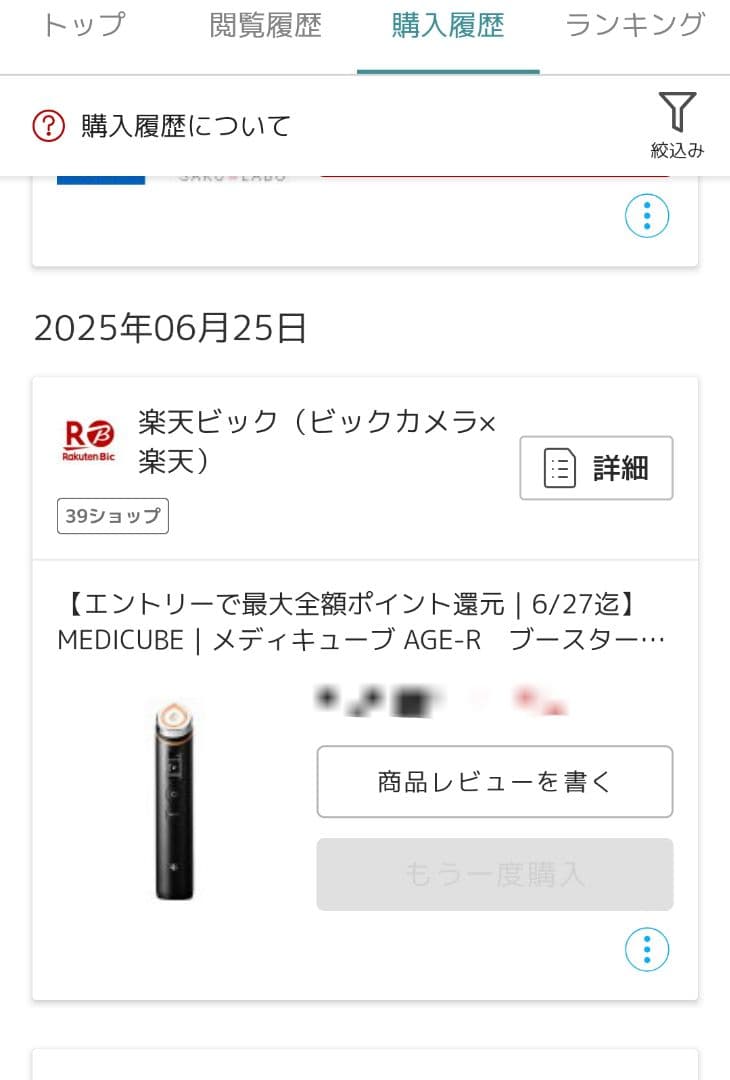The image size is (730, 1080).
Task: Tap the 絞込み filter icon
Action: pos(678,113)
